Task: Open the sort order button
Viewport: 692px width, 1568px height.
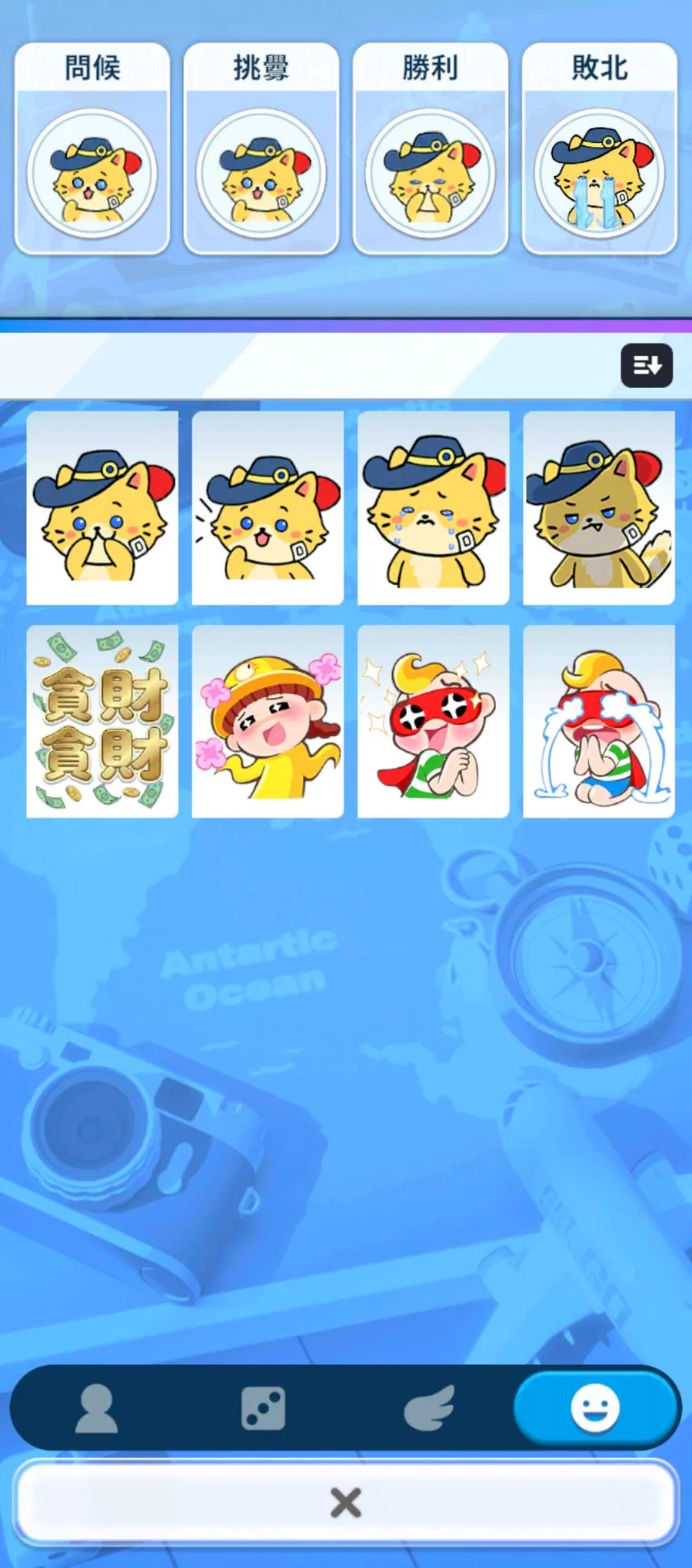Action: coord(647,365)
